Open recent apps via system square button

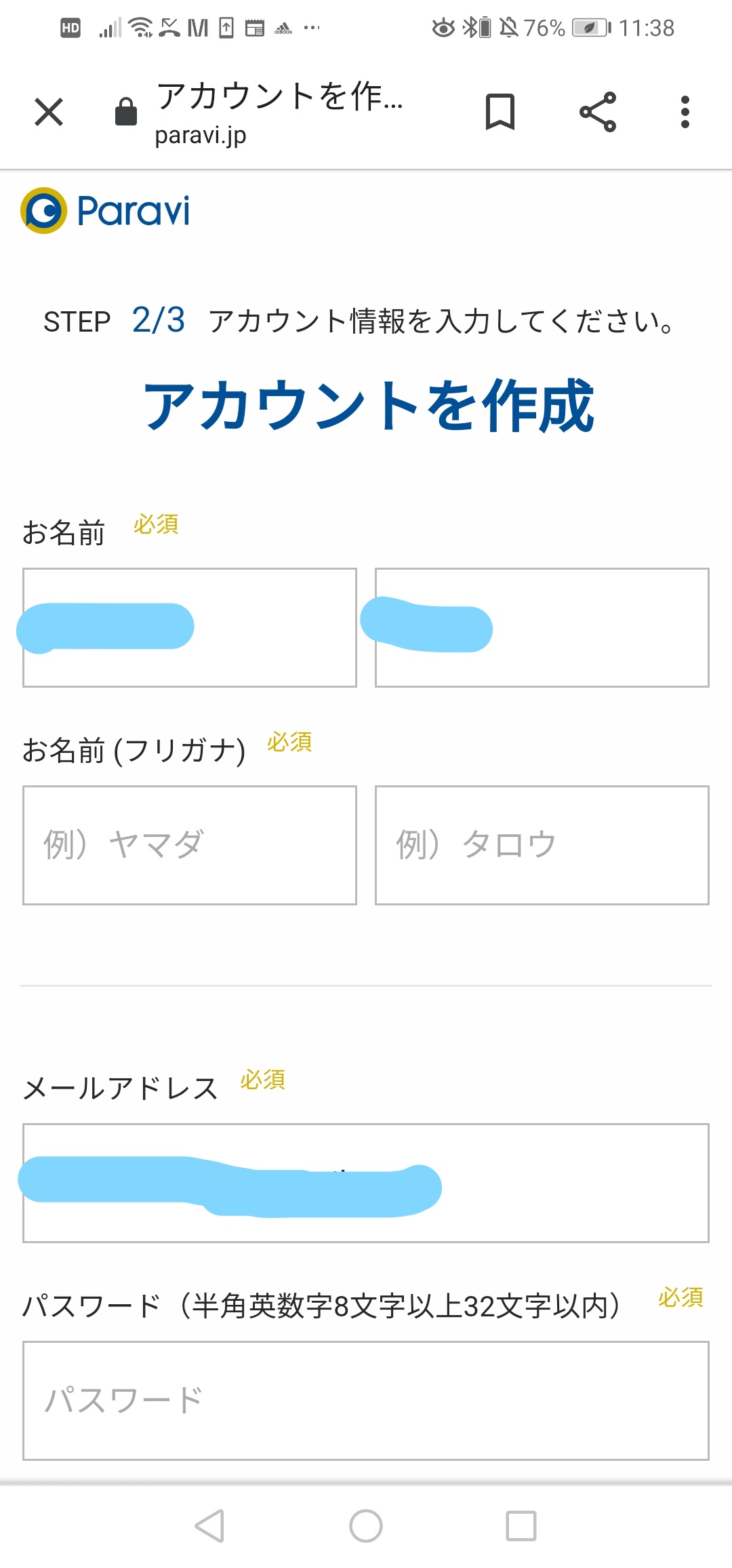521,1526
